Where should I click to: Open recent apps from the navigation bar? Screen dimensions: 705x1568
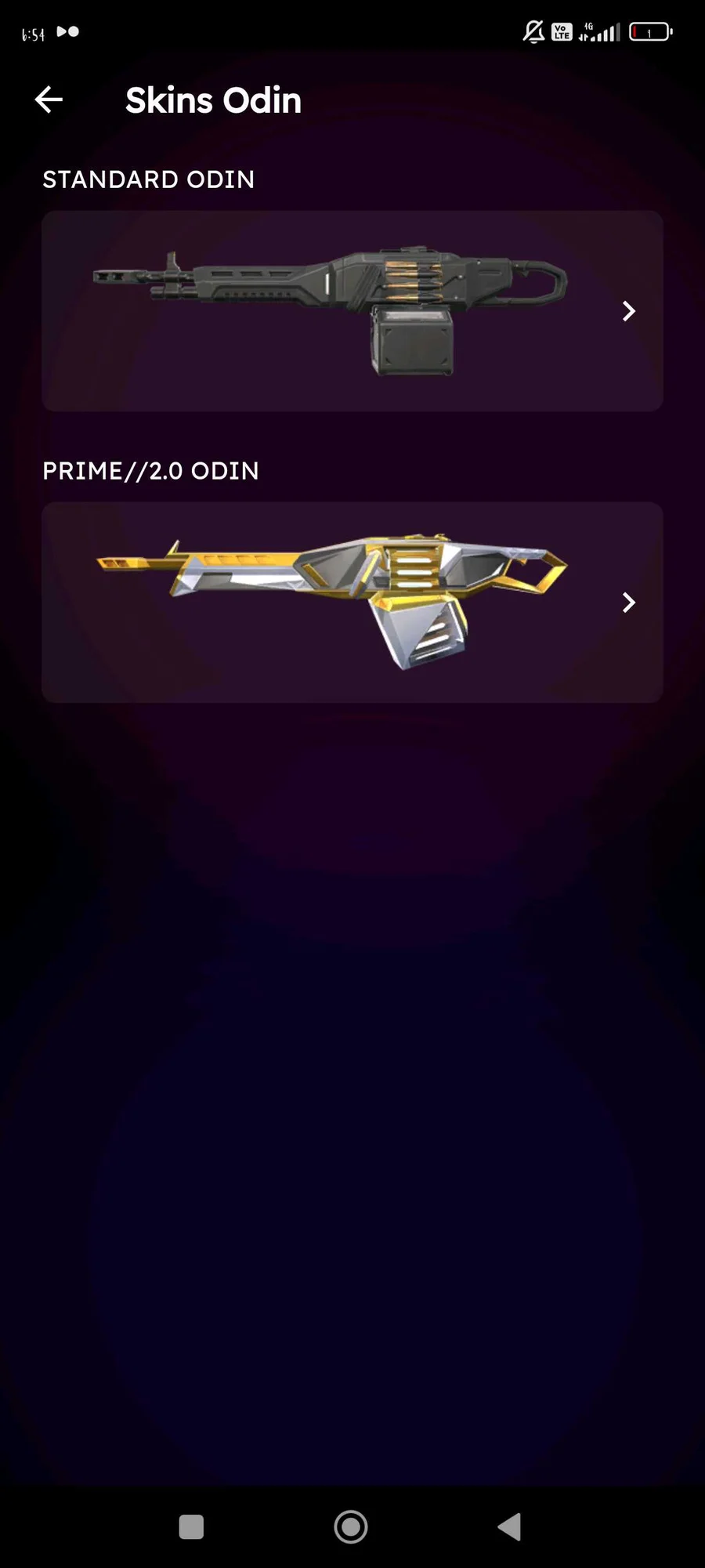click(191, 1526)
